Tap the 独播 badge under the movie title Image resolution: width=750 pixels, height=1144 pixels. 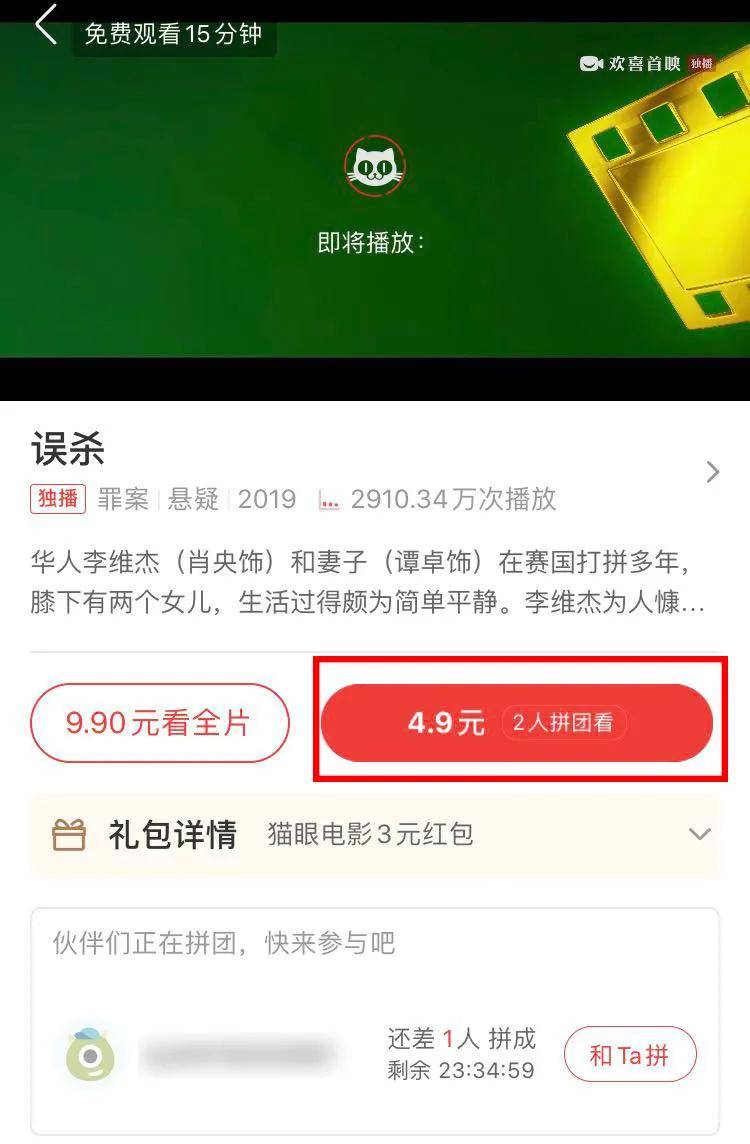tap(57, 500)
